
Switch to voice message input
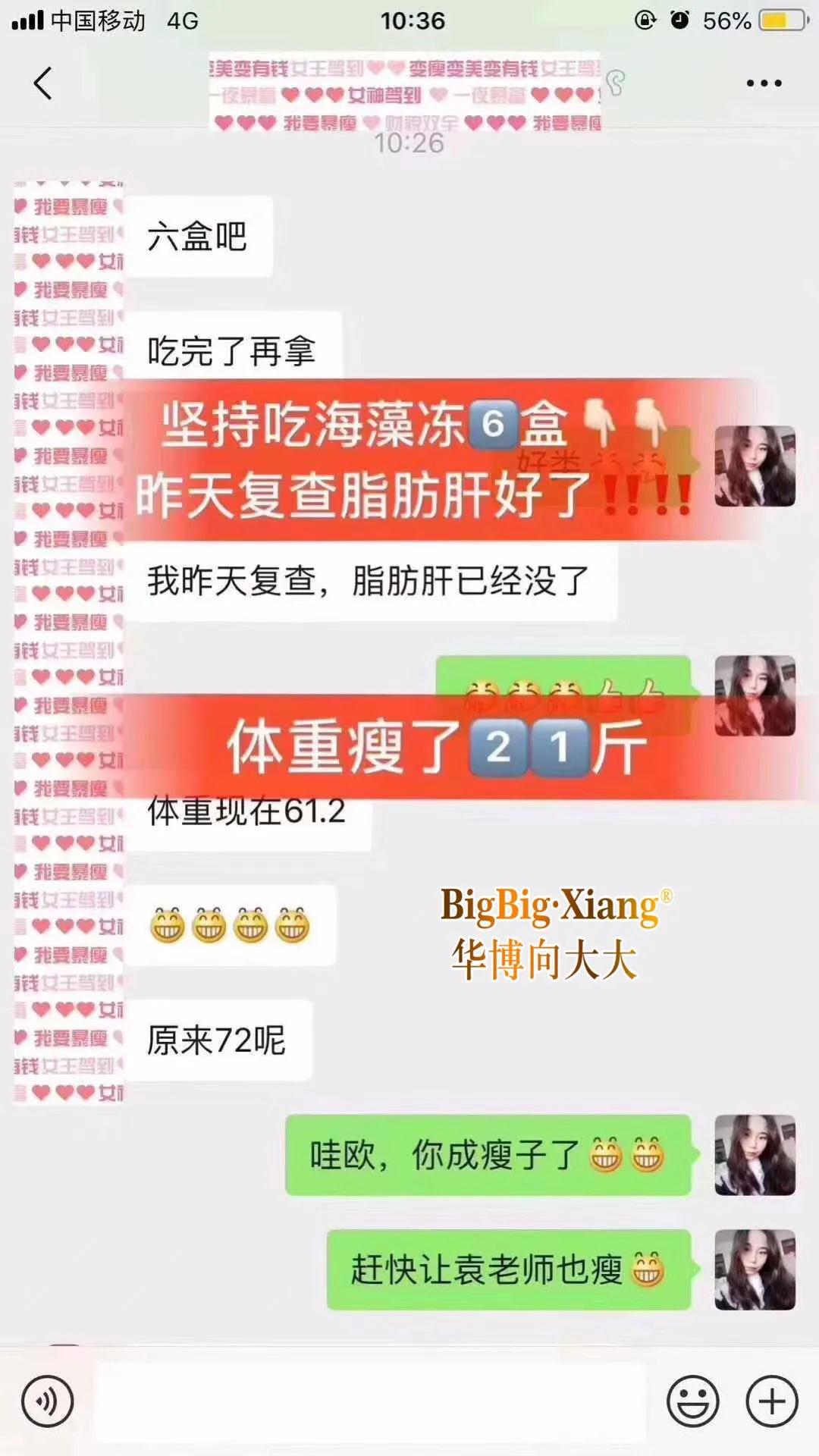pos(48,1402)
